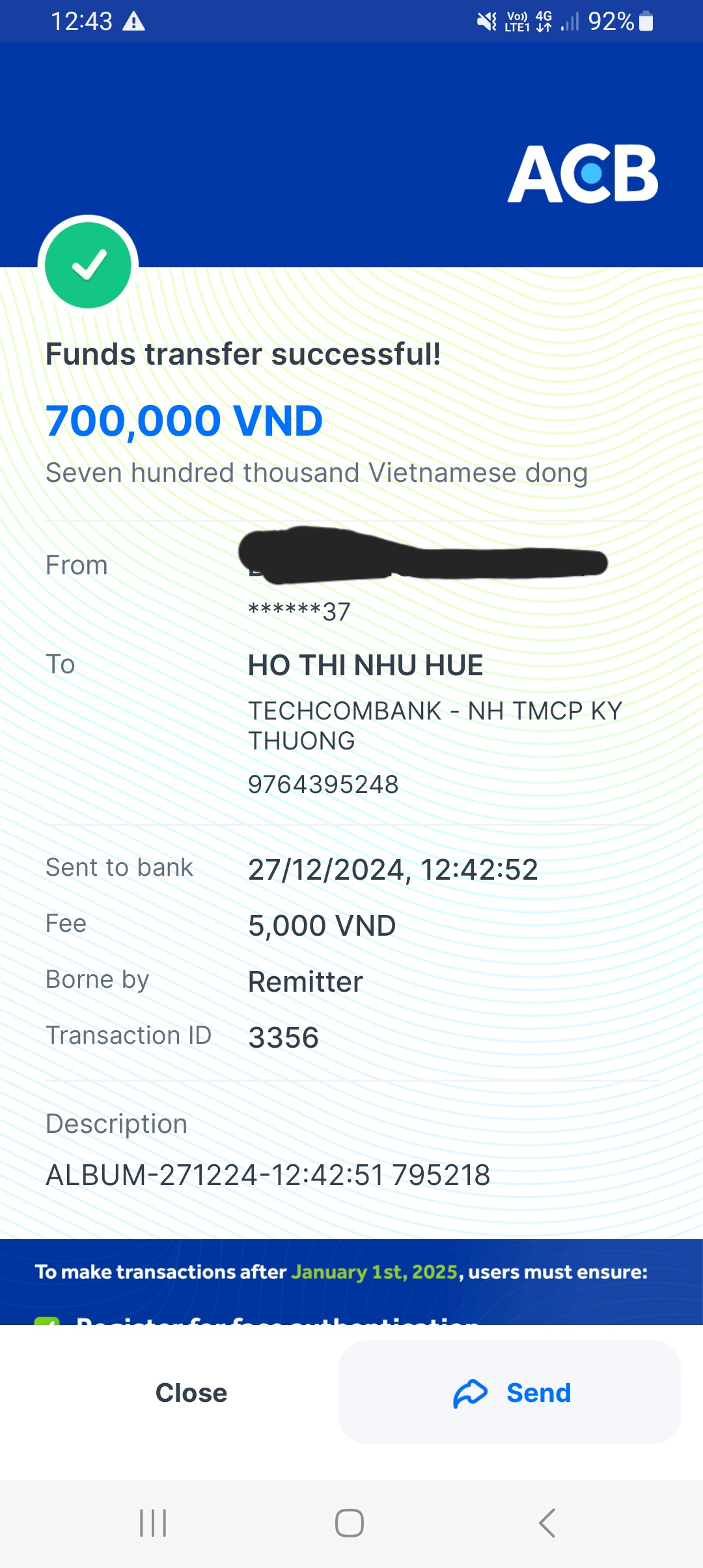Go back using the system back button
Screen dimensions: 703x1568
click(547, 1523)
